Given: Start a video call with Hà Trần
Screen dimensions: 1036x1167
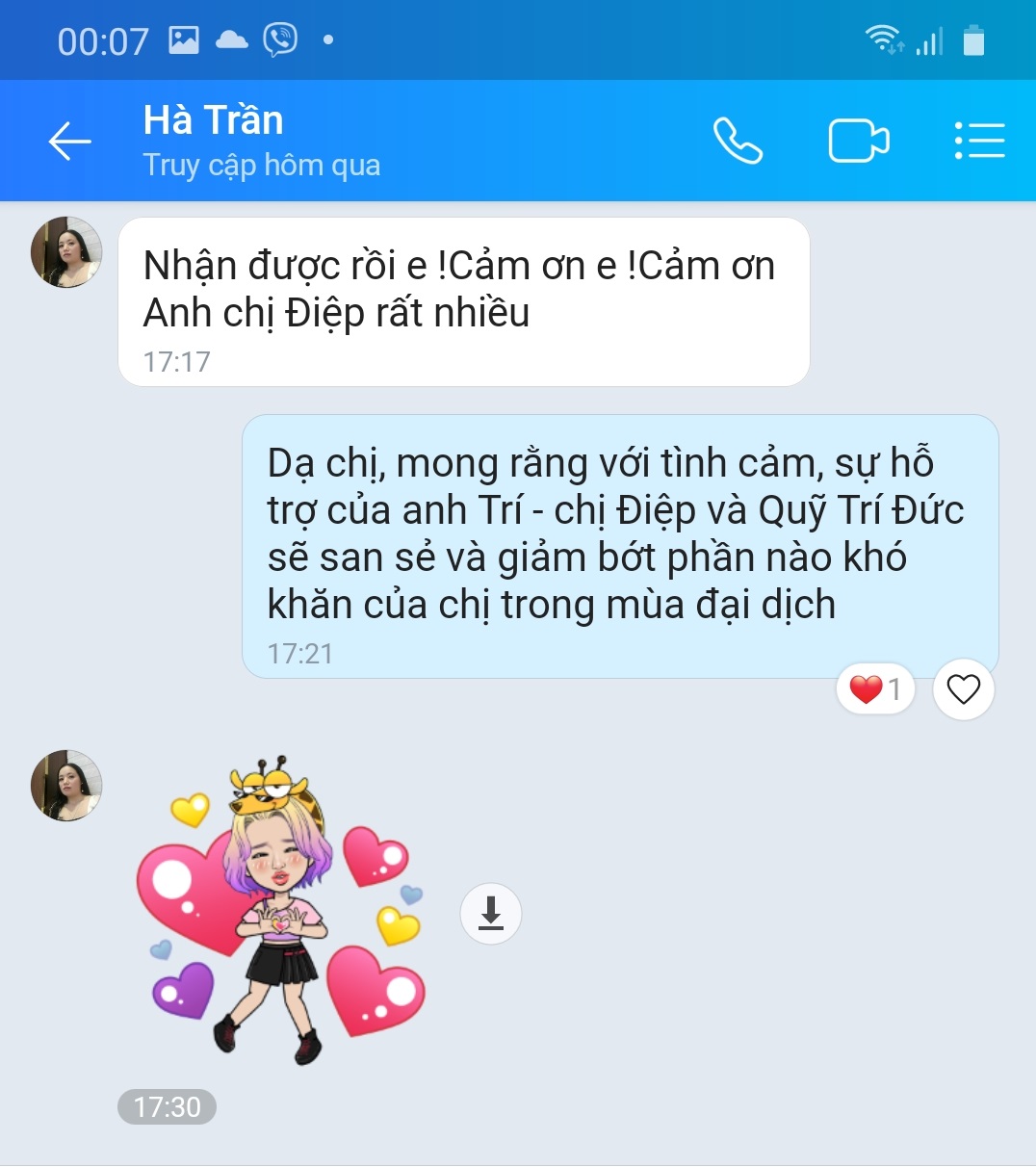Looking at the screenshot, I should click(x=858, y=142).
